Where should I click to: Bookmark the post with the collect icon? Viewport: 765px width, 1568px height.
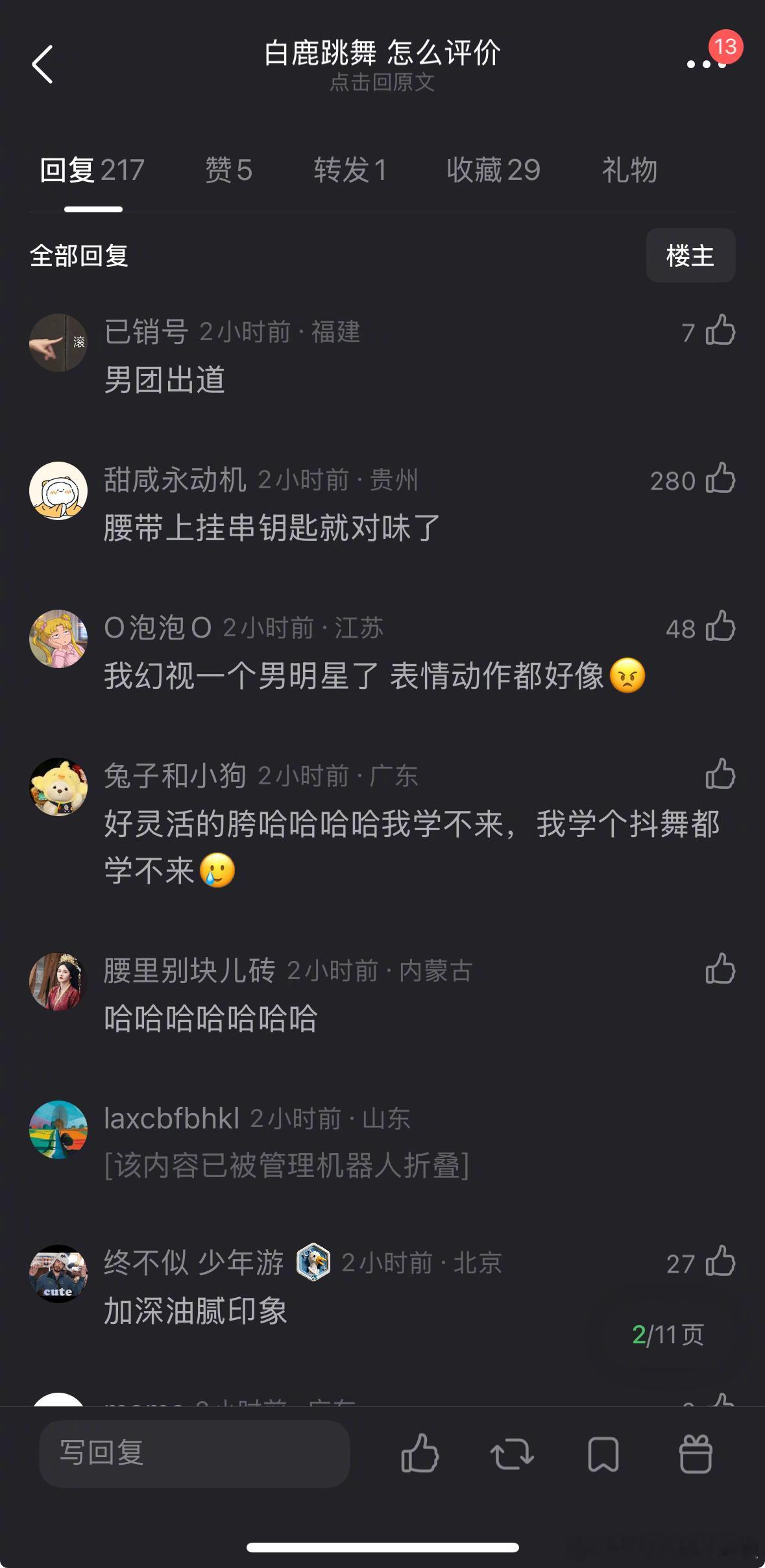[x=603, y=1454]
